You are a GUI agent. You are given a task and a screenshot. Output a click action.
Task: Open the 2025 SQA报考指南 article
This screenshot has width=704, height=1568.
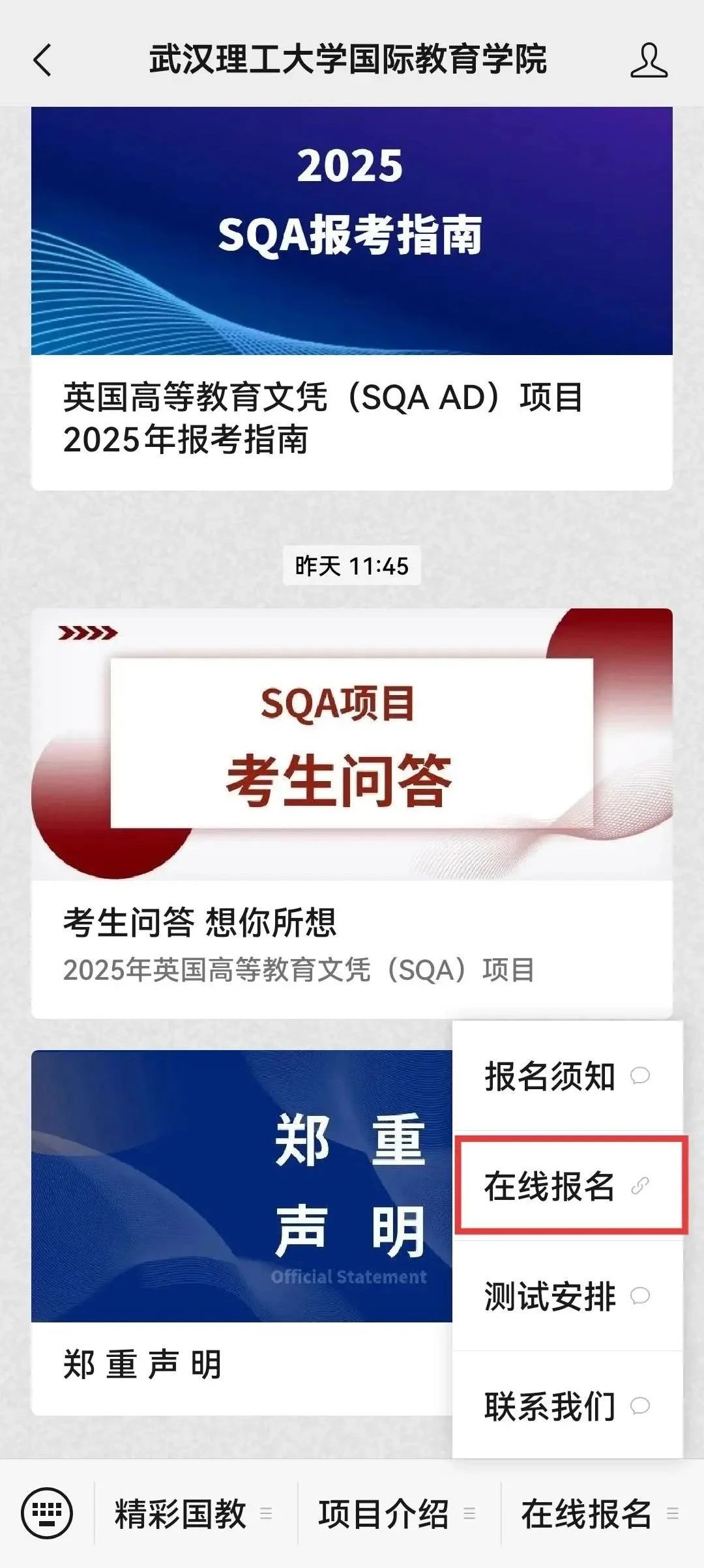[351, 297]
